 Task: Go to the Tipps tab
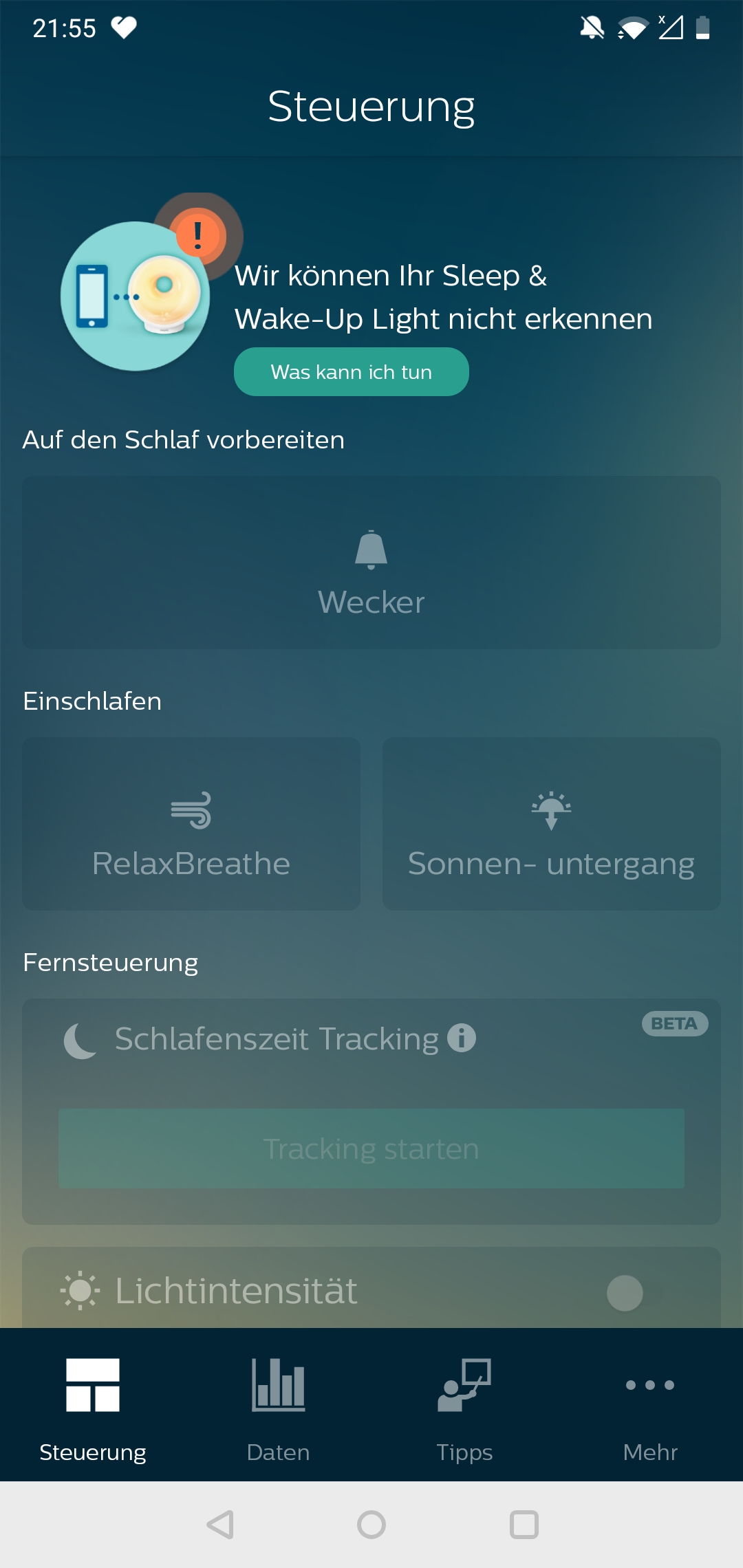(464, 1405)
